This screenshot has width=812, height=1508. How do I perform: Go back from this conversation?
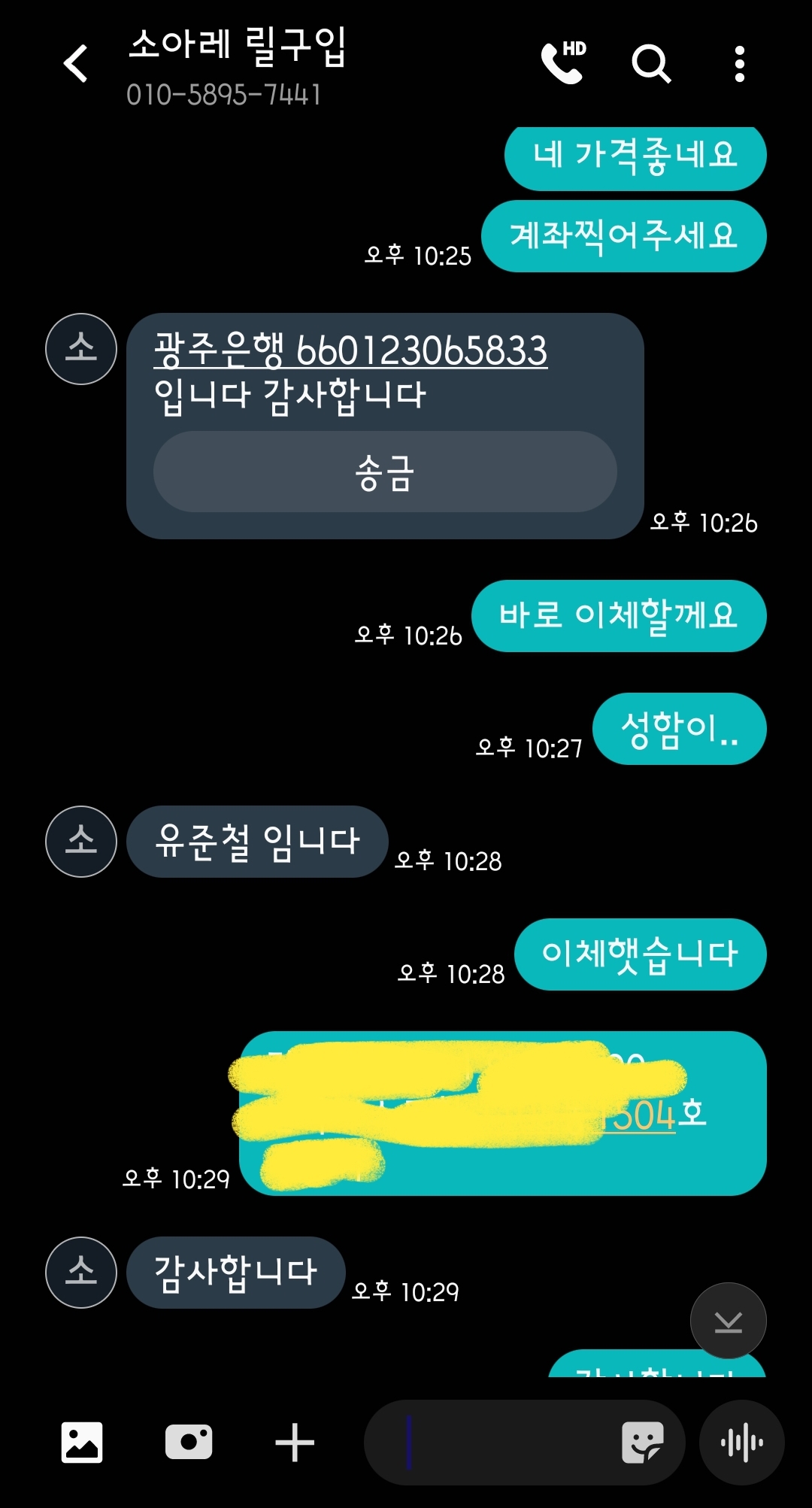pos(77,63)
